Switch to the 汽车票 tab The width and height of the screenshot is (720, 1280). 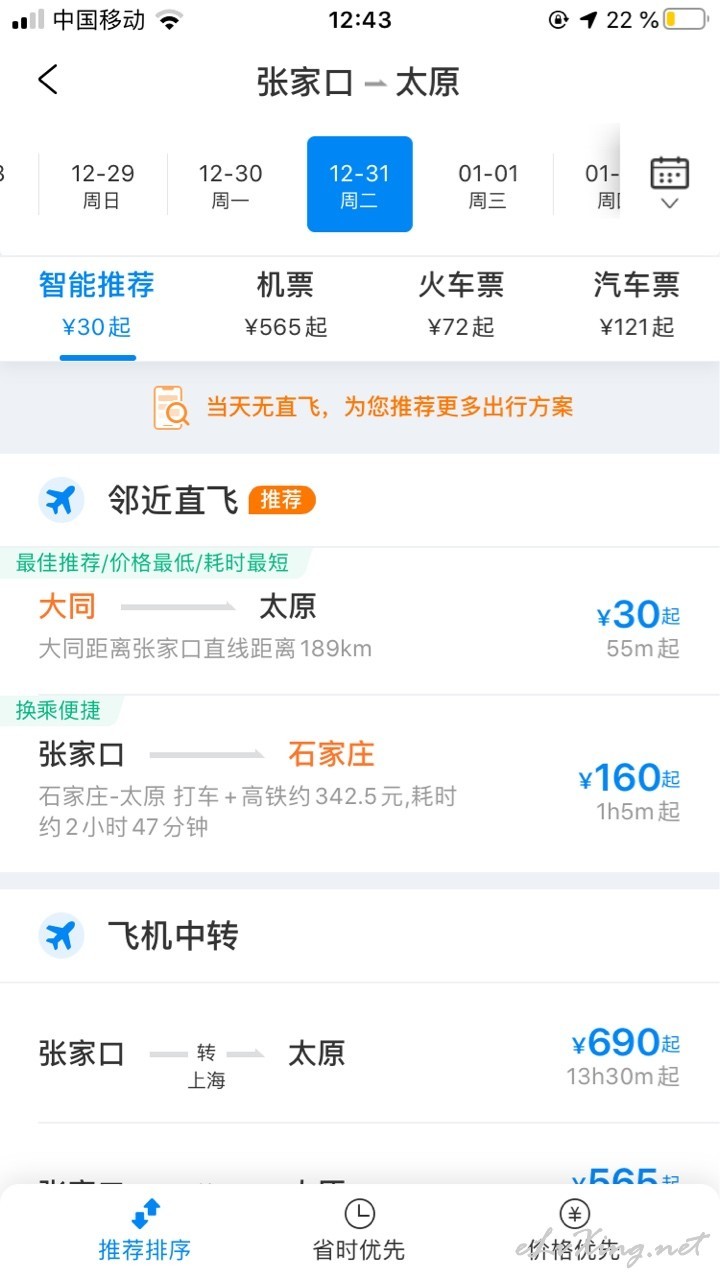(x=636, y=304)
